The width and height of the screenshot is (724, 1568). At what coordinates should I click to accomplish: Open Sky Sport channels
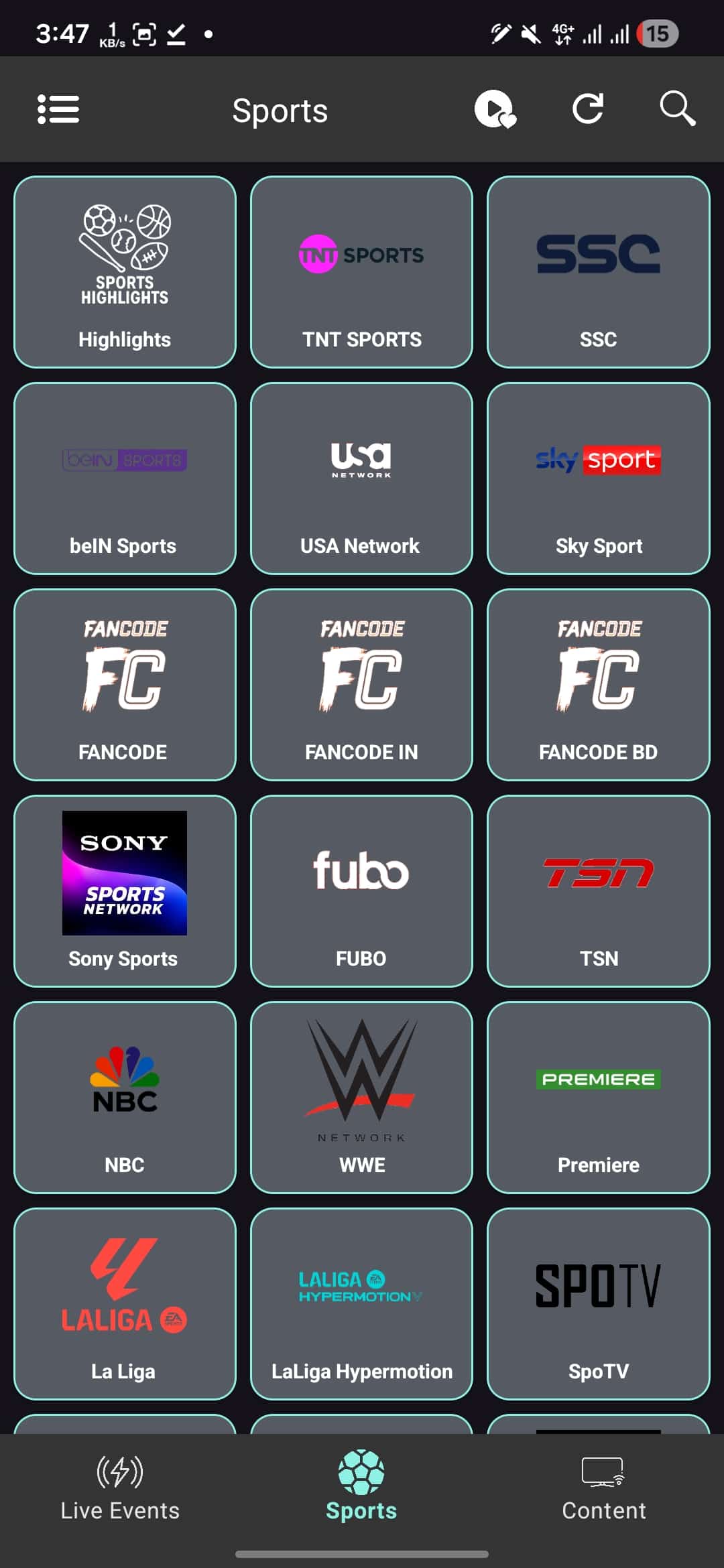click(598, 478)
